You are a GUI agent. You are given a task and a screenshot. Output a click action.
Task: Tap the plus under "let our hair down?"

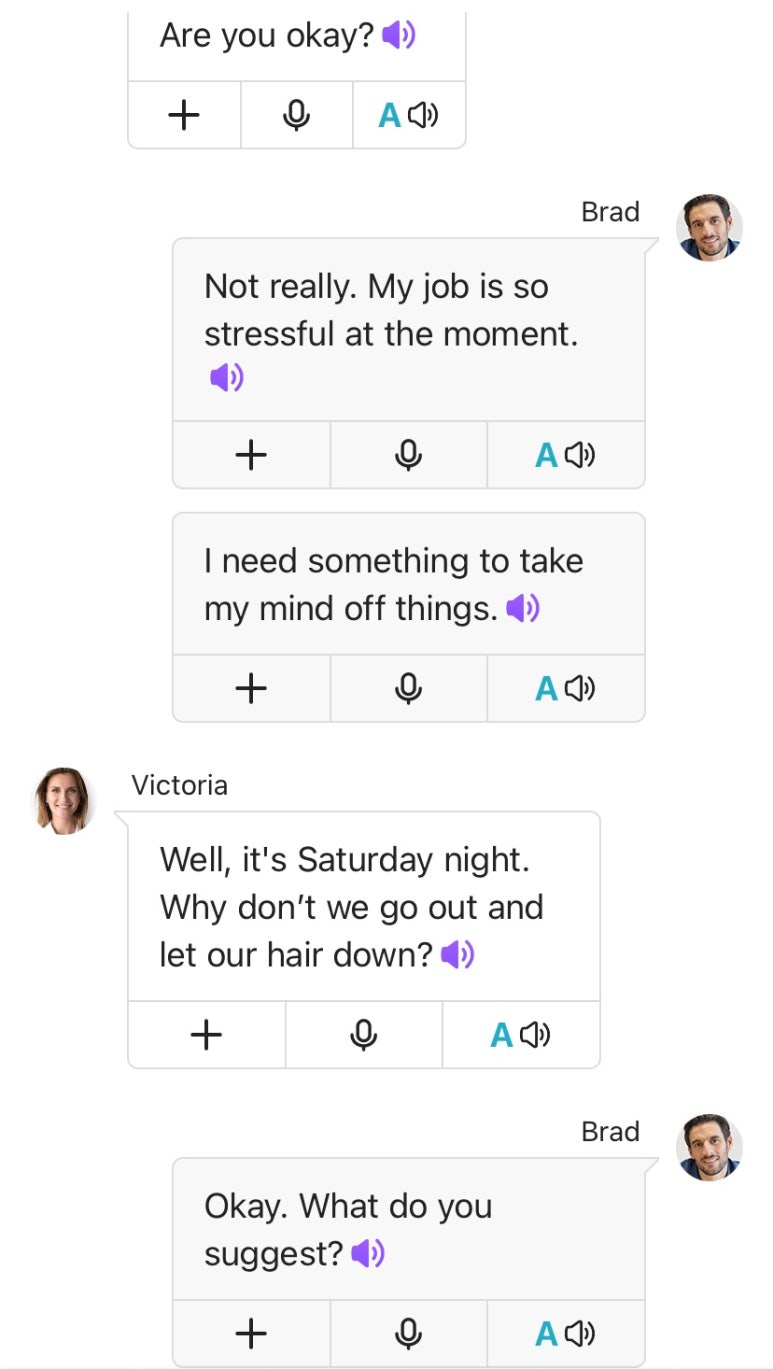point(206,1035)
